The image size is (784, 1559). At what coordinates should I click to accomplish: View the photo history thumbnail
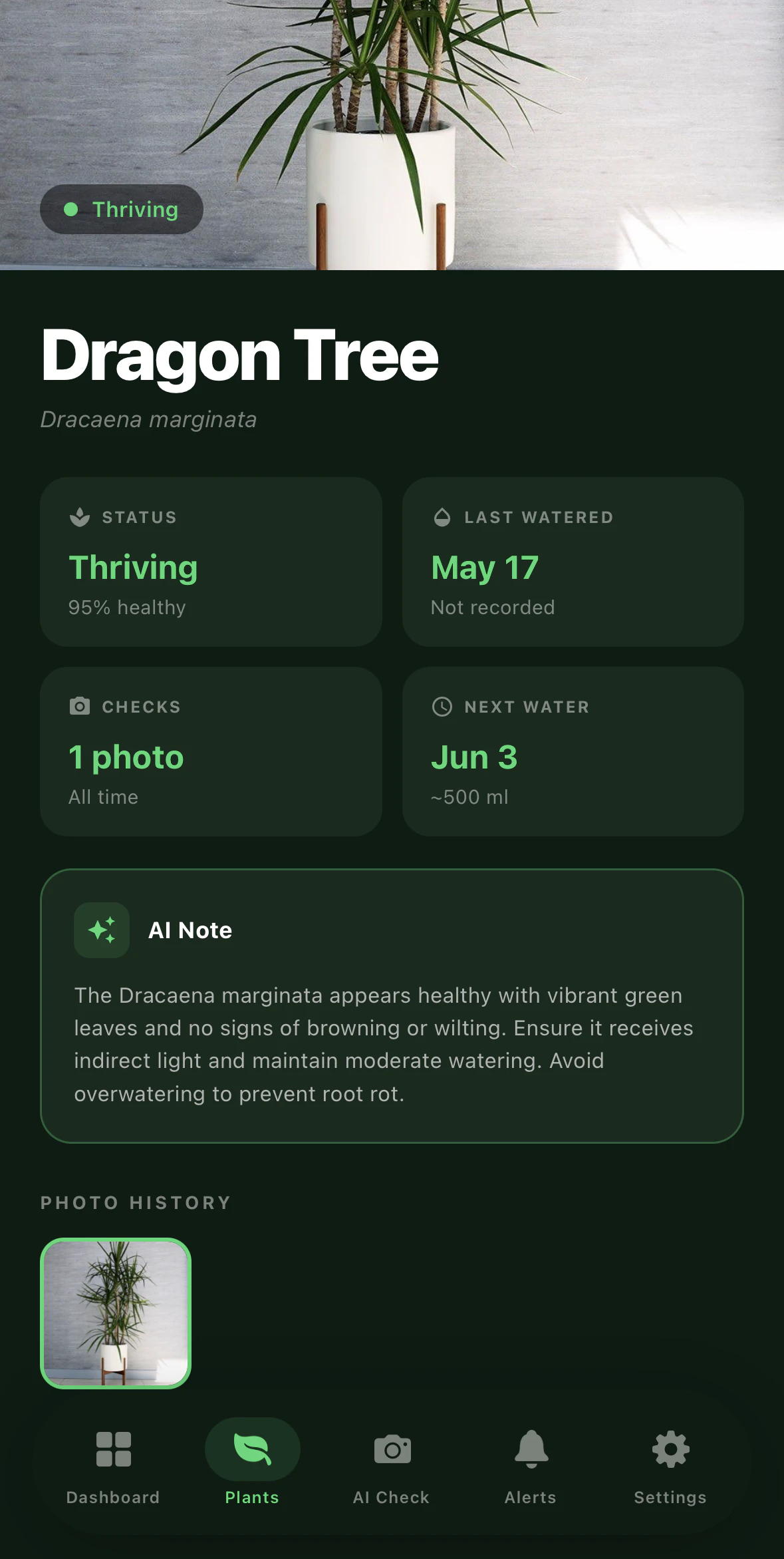[x=116, y=1313]
